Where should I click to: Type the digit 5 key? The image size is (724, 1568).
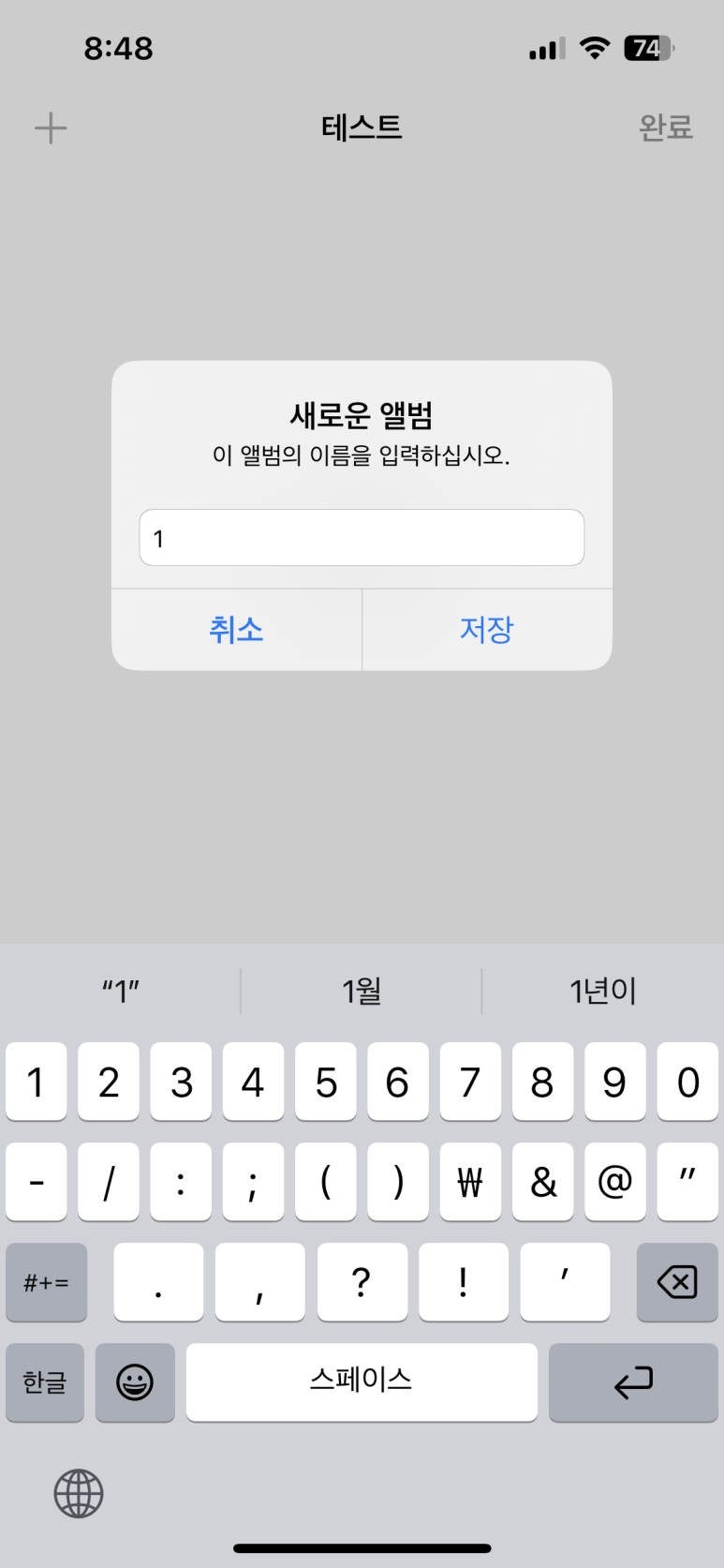[326, 1082]
